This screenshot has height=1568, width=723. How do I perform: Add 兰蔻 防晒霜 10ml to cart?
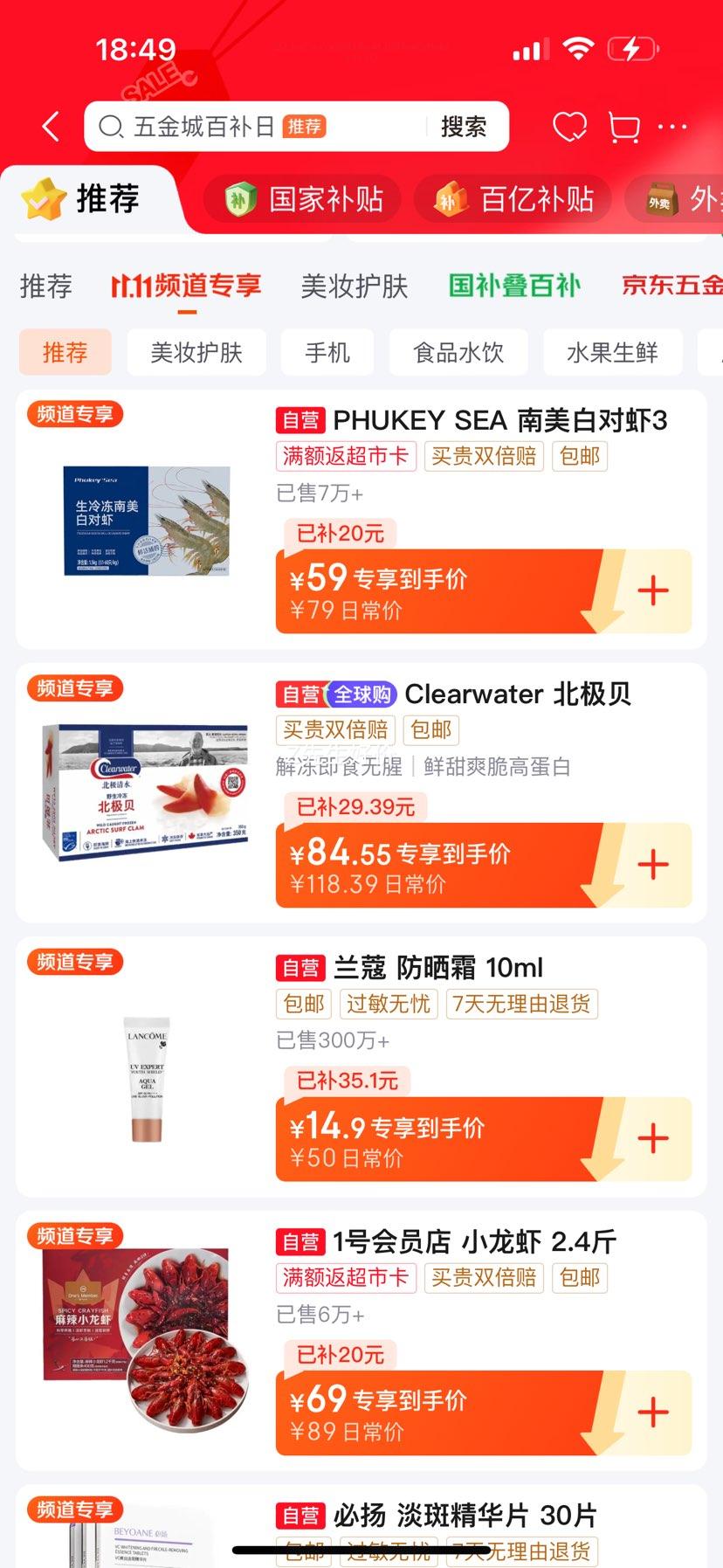pyautogui.click(x=652, y=1138)
